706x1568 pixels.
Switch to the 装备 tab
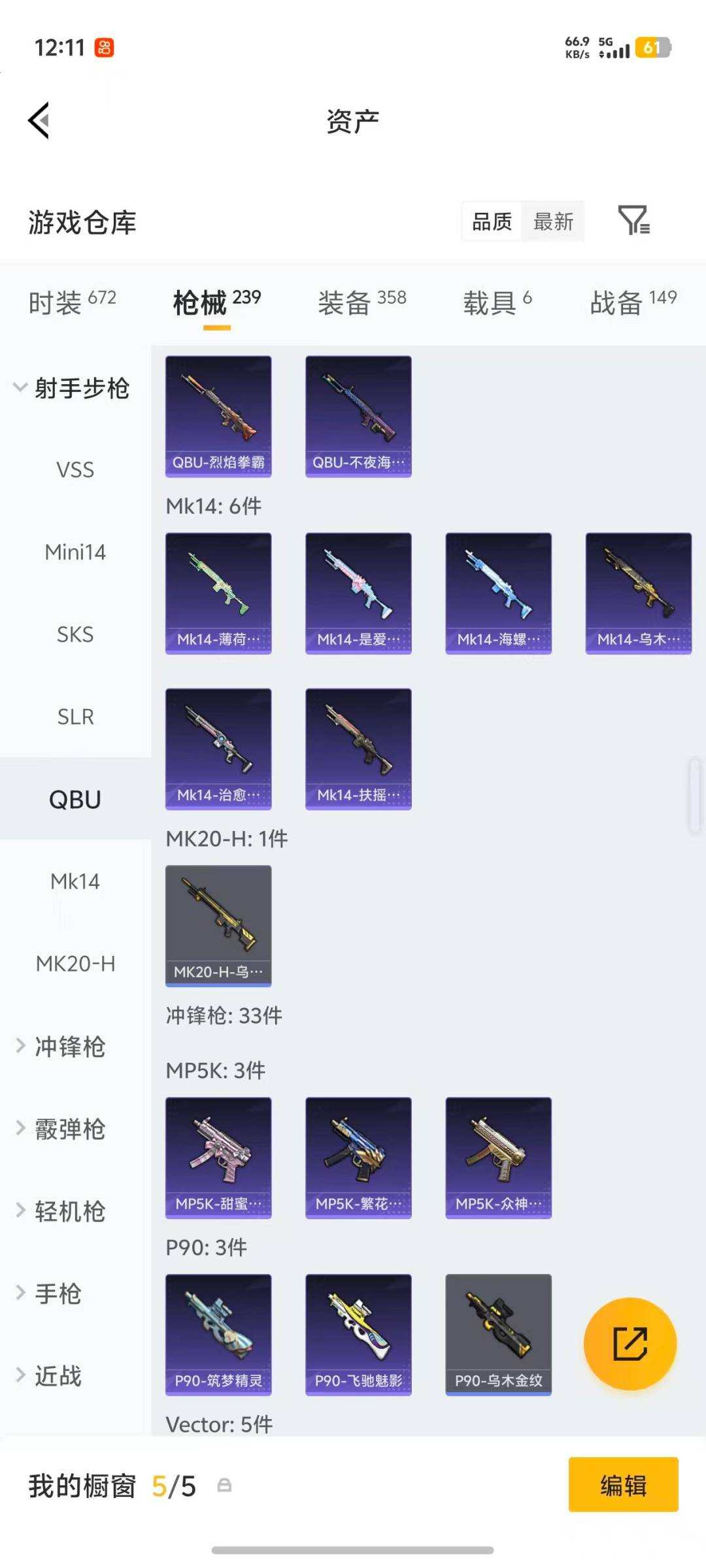tap(361, 302)
